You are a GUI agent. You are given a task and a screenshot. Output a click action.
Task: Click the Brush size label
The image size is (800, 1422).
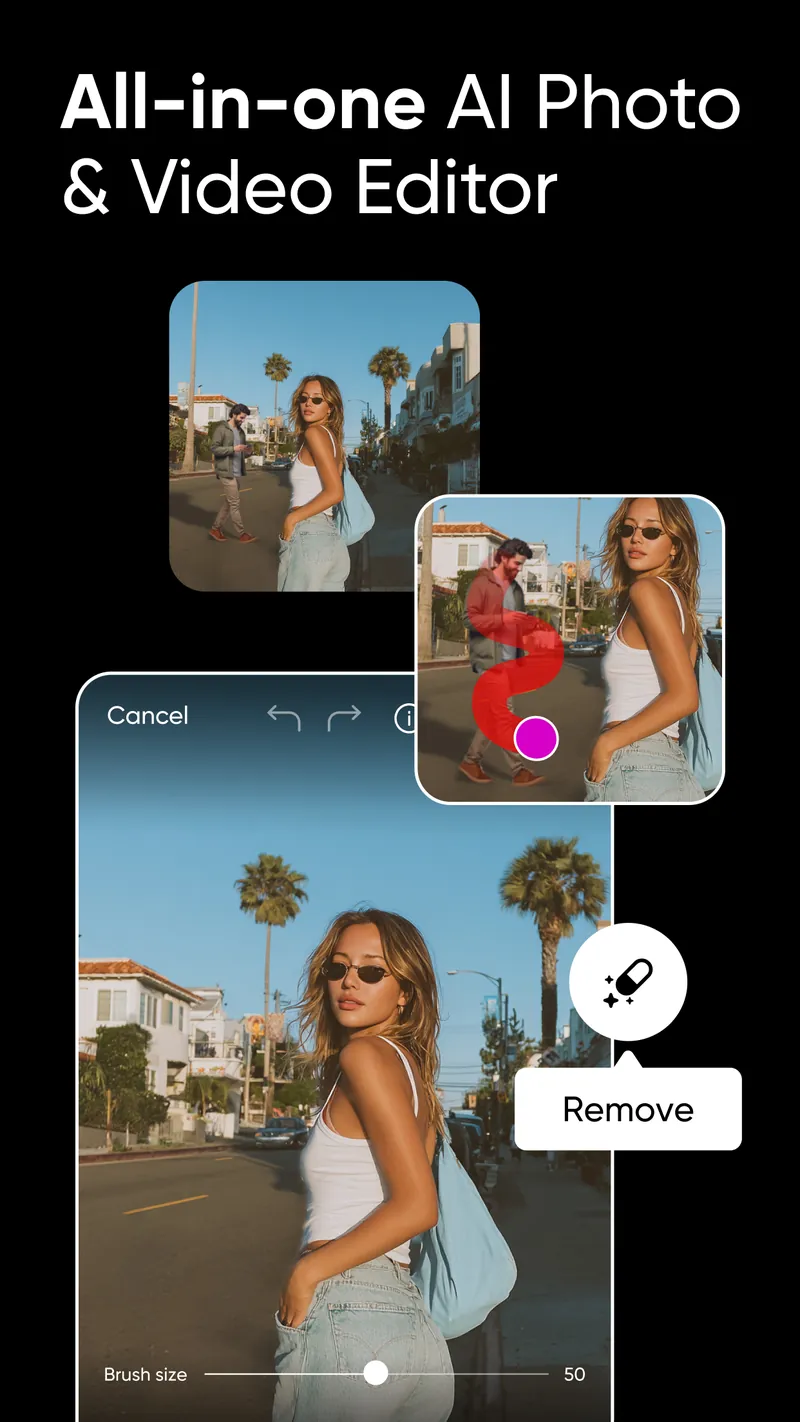click(146, 1374)
